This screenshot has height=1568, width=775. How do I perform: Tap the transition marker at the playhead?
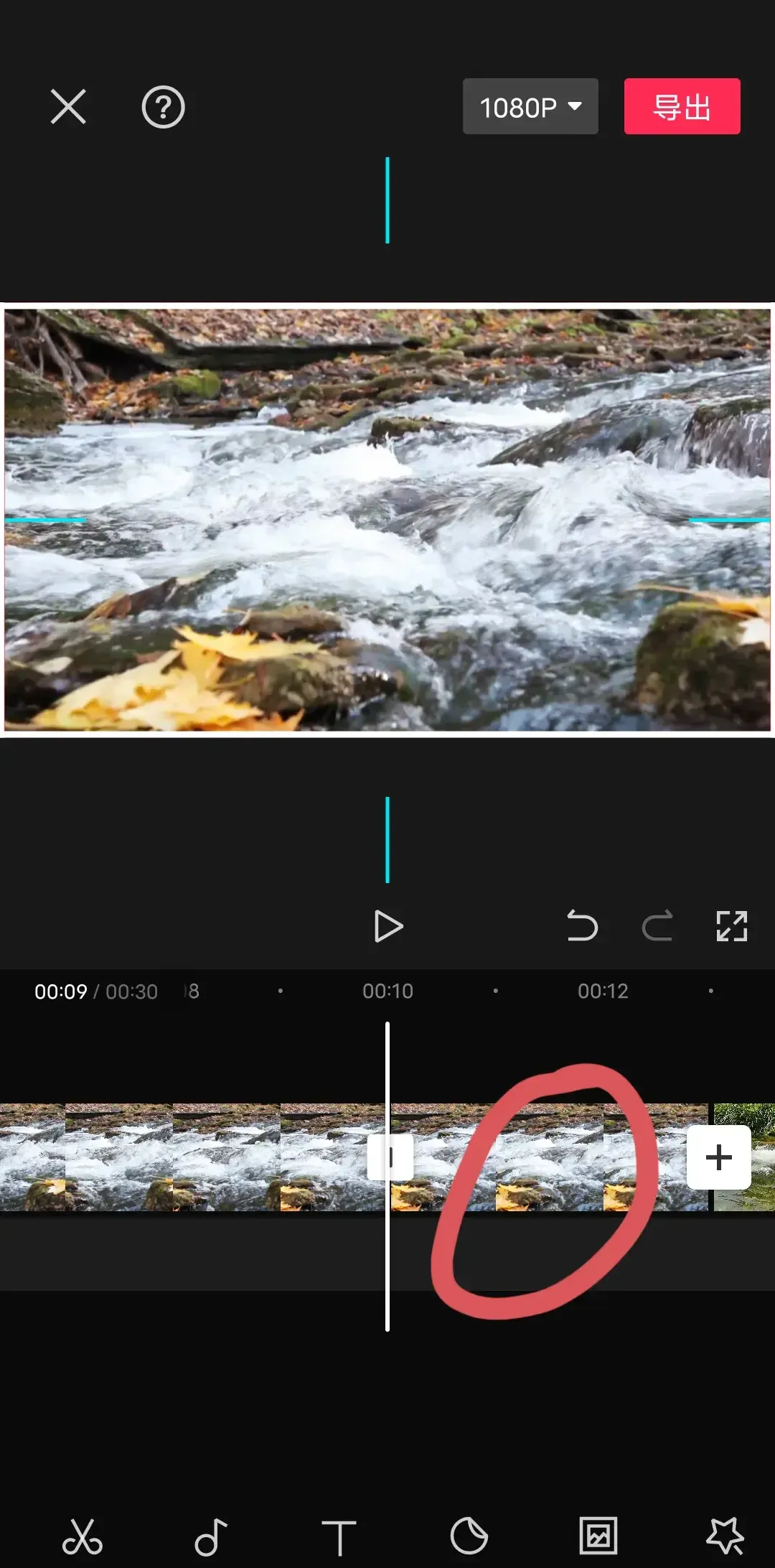(390, 1157)
